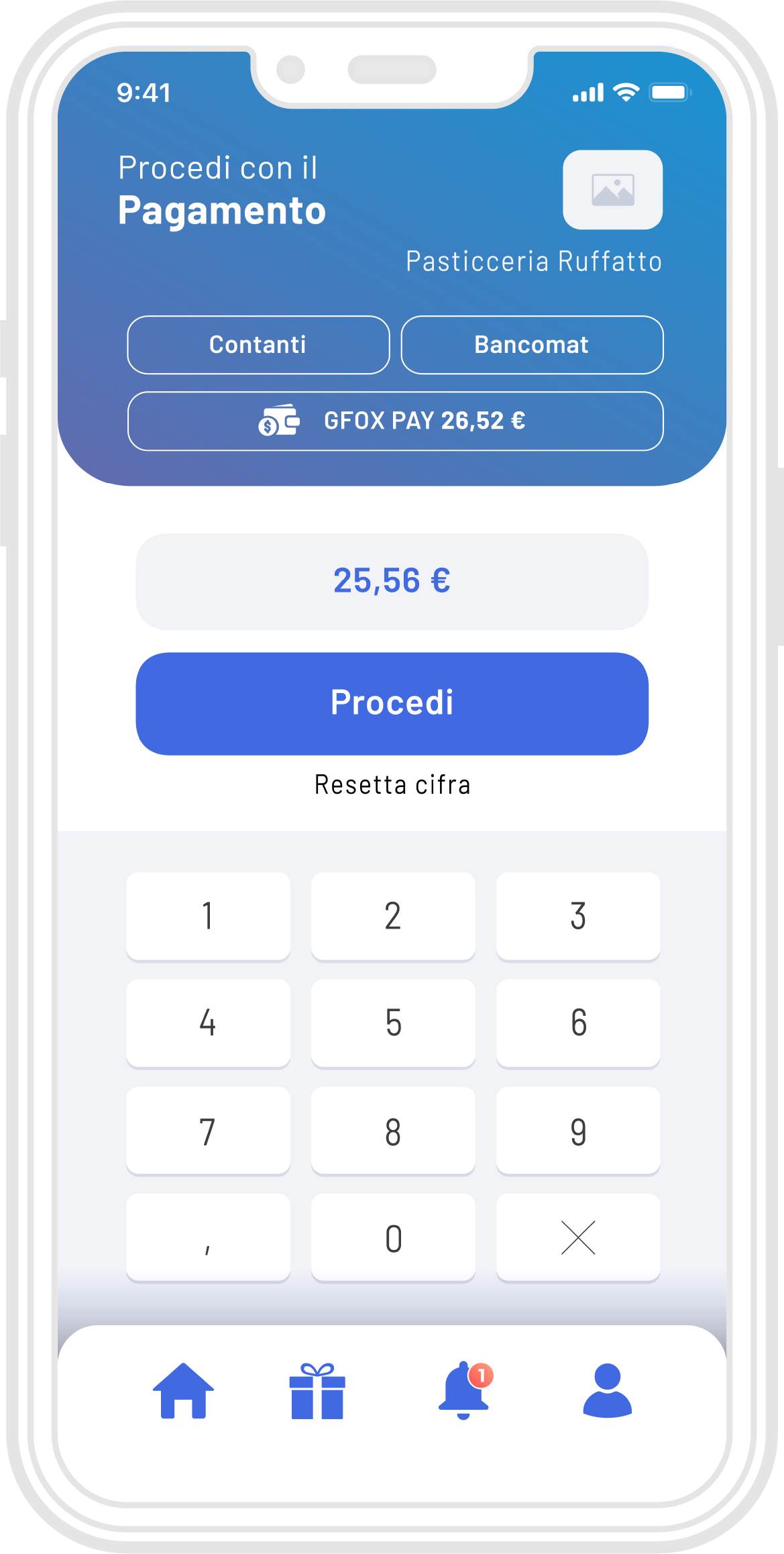This screenshot has width=784, height=1554.
Task: Enter digit 8 on the keypad
Action: click(x=393, y=1131)
